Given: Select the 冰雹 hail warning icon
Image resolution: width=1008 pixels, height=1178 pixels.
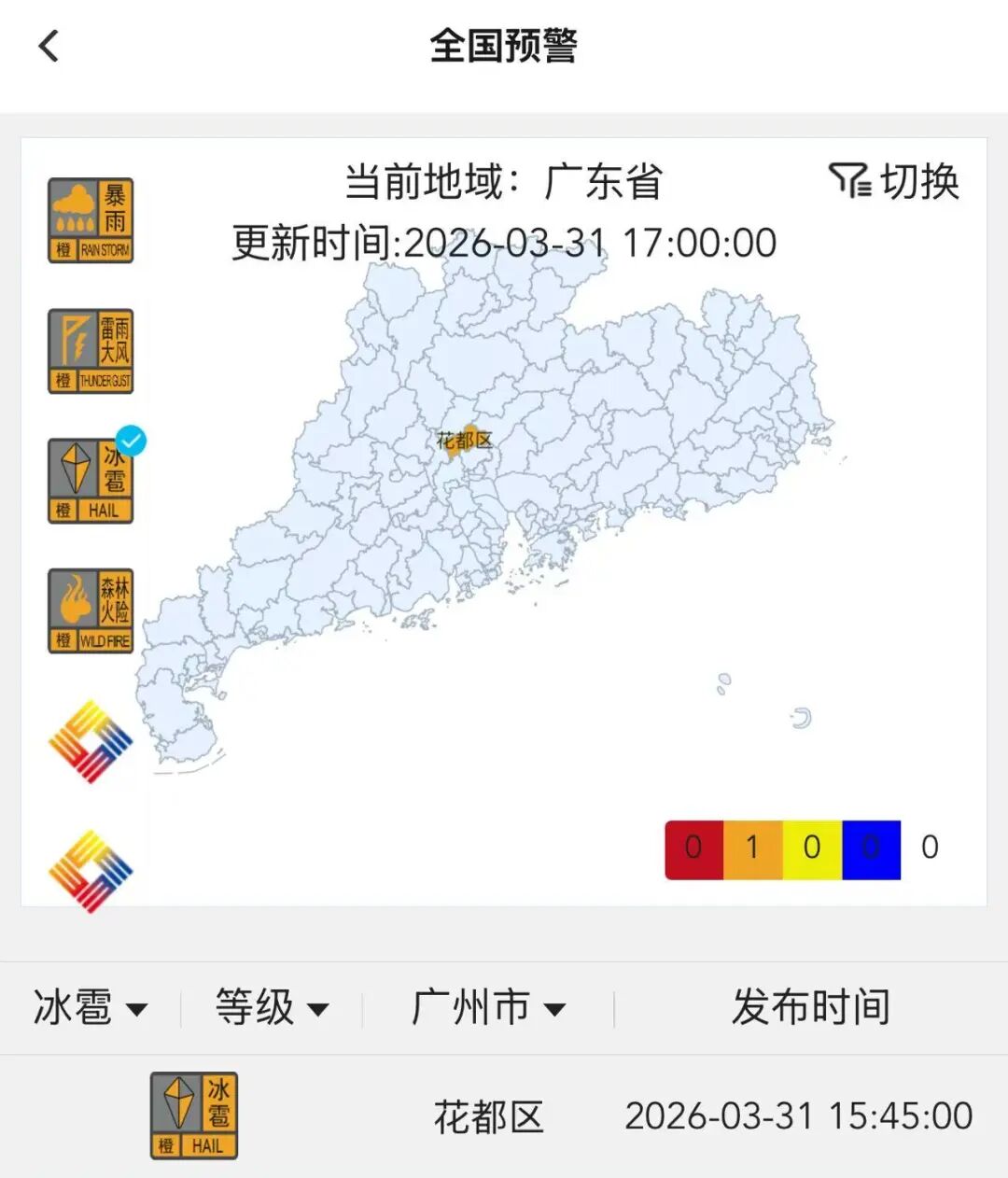Looking at the screenshot, I should tap(91, 482).
